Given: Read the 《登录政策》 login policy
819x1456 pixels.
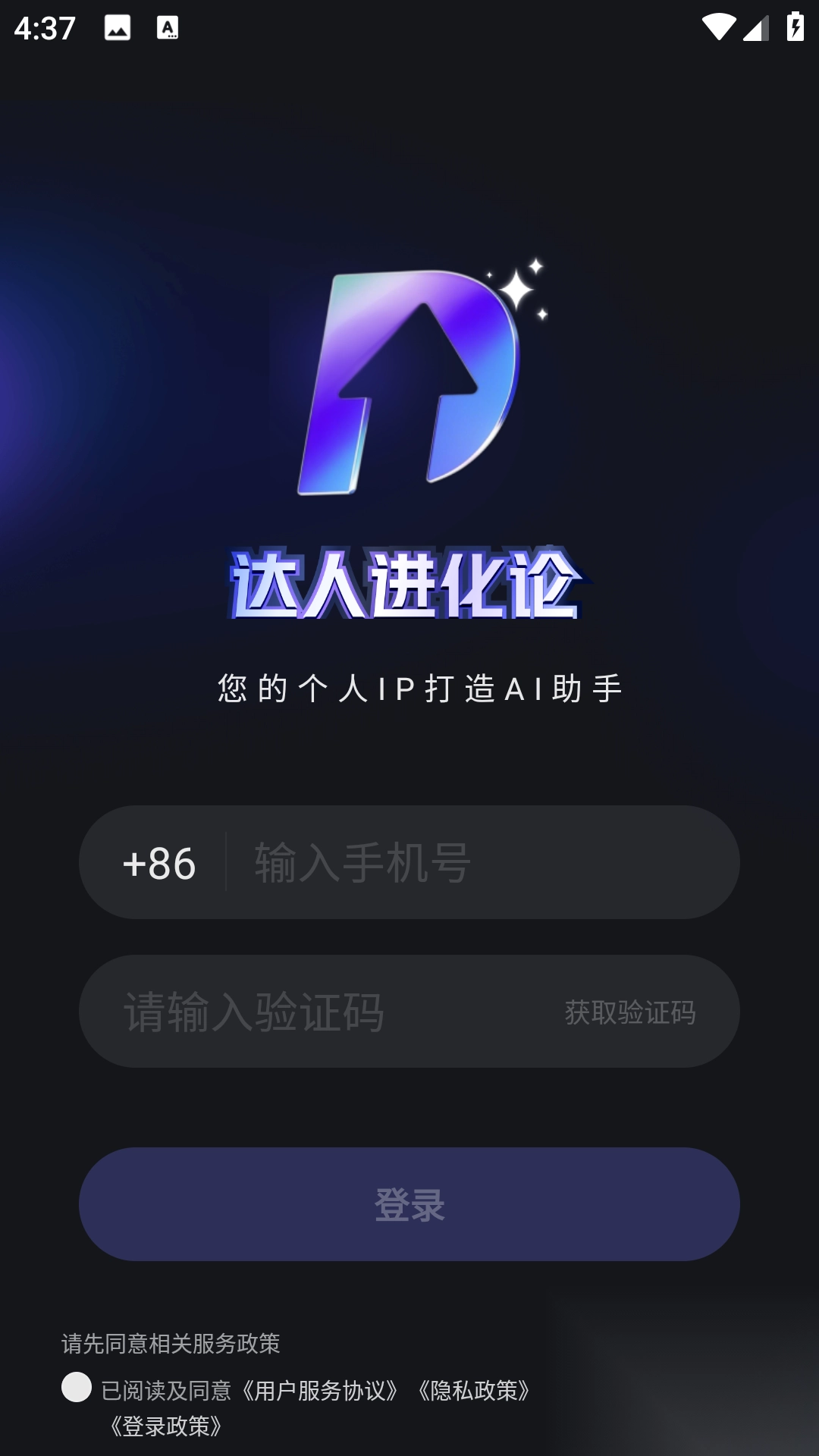Looking at the screenshot, I should (167, 1426).
